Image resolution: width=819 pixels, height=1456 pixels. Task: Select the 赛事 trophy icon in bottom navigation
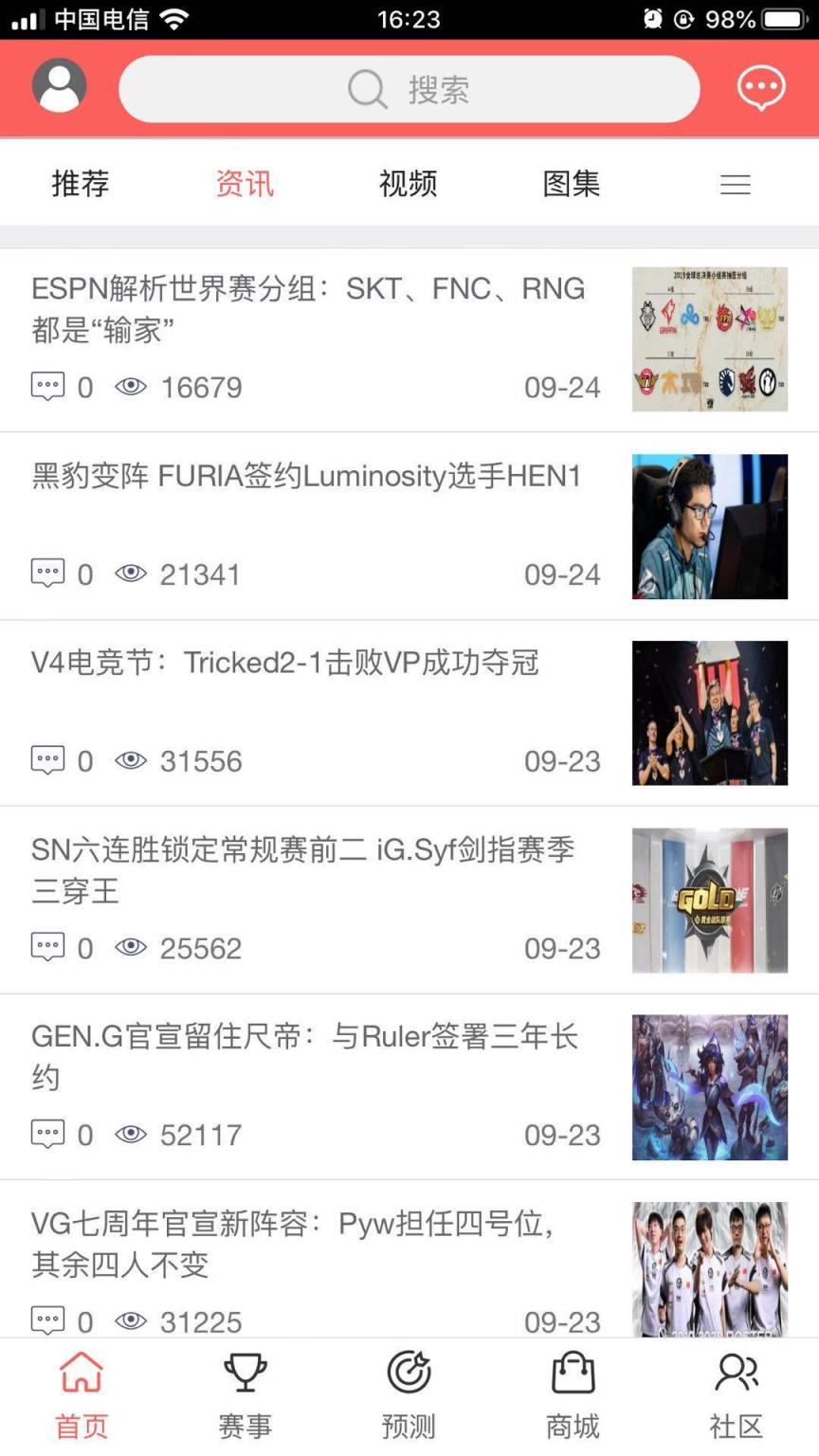(245, 1370)
